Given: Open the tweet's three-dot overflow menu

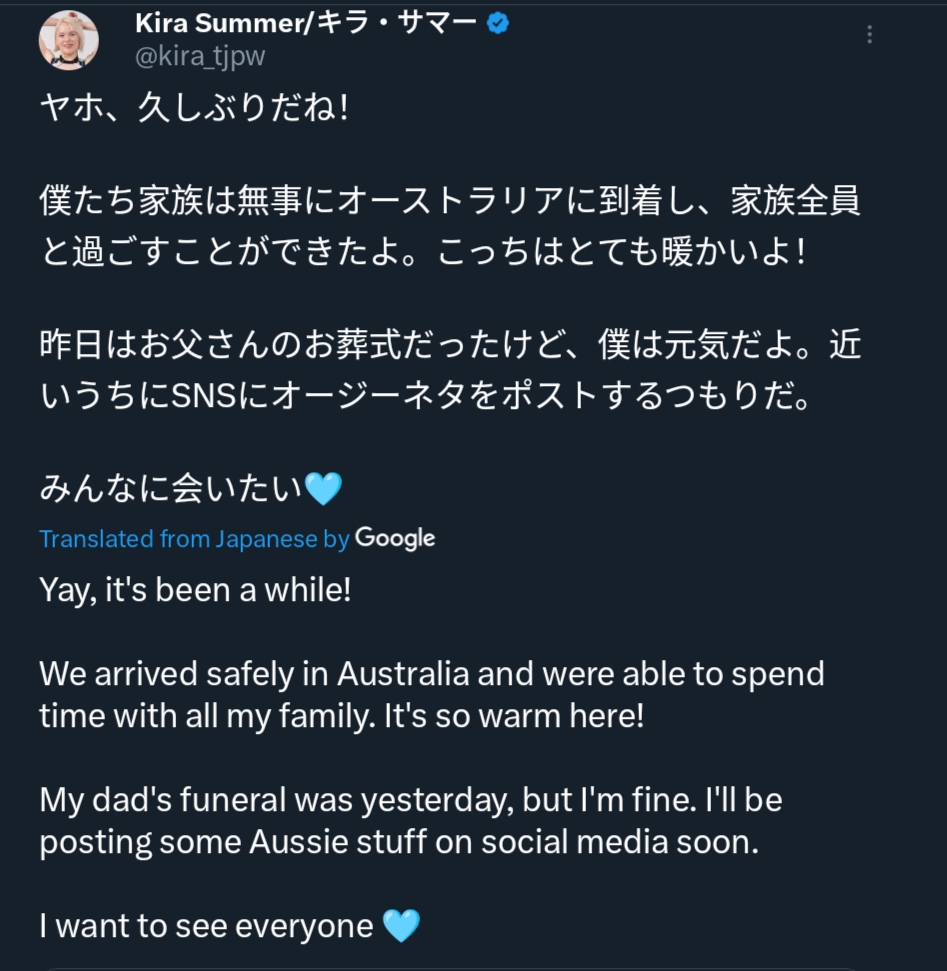Looking at the screenshot, I should pos(869,35).
